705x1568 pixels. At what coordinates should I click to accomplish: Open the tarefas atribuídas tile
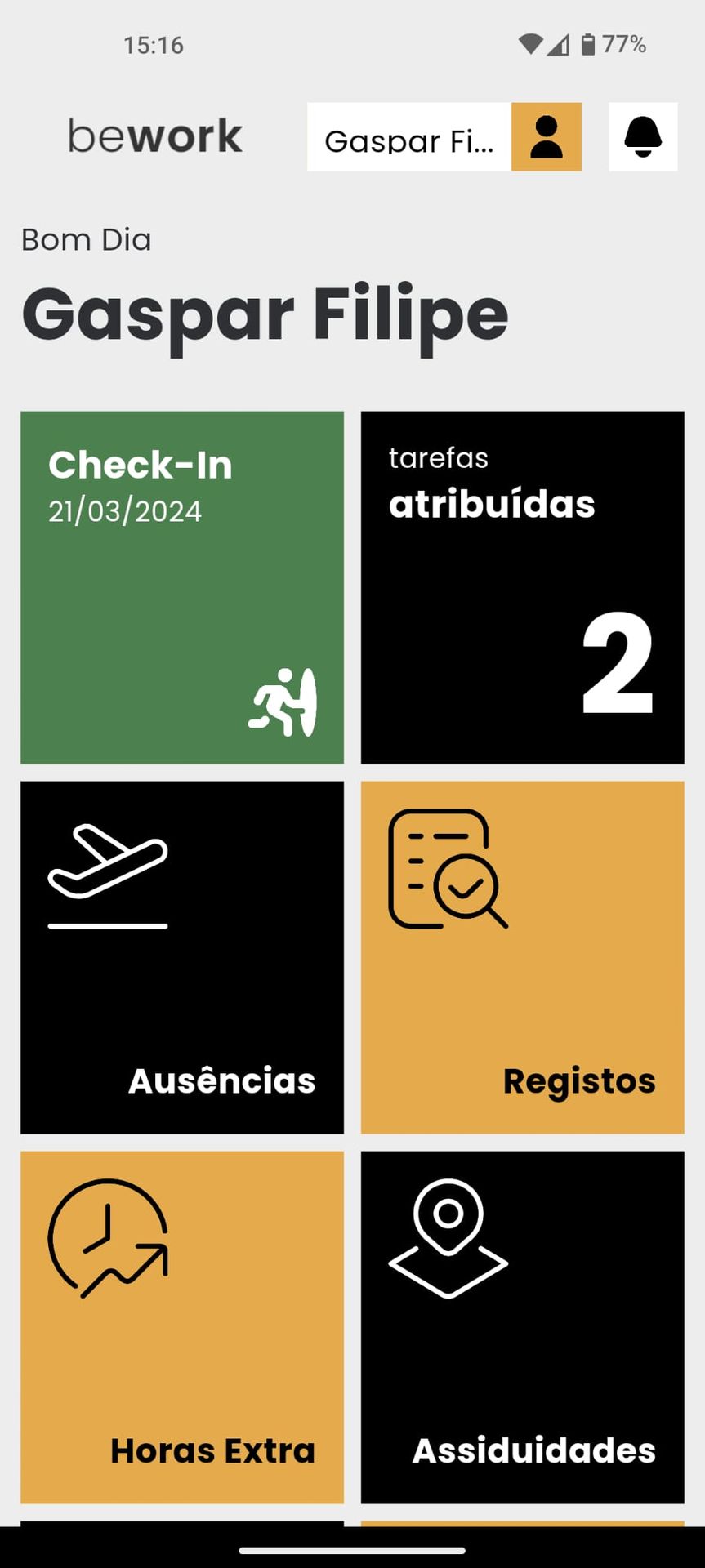point(522,587)
